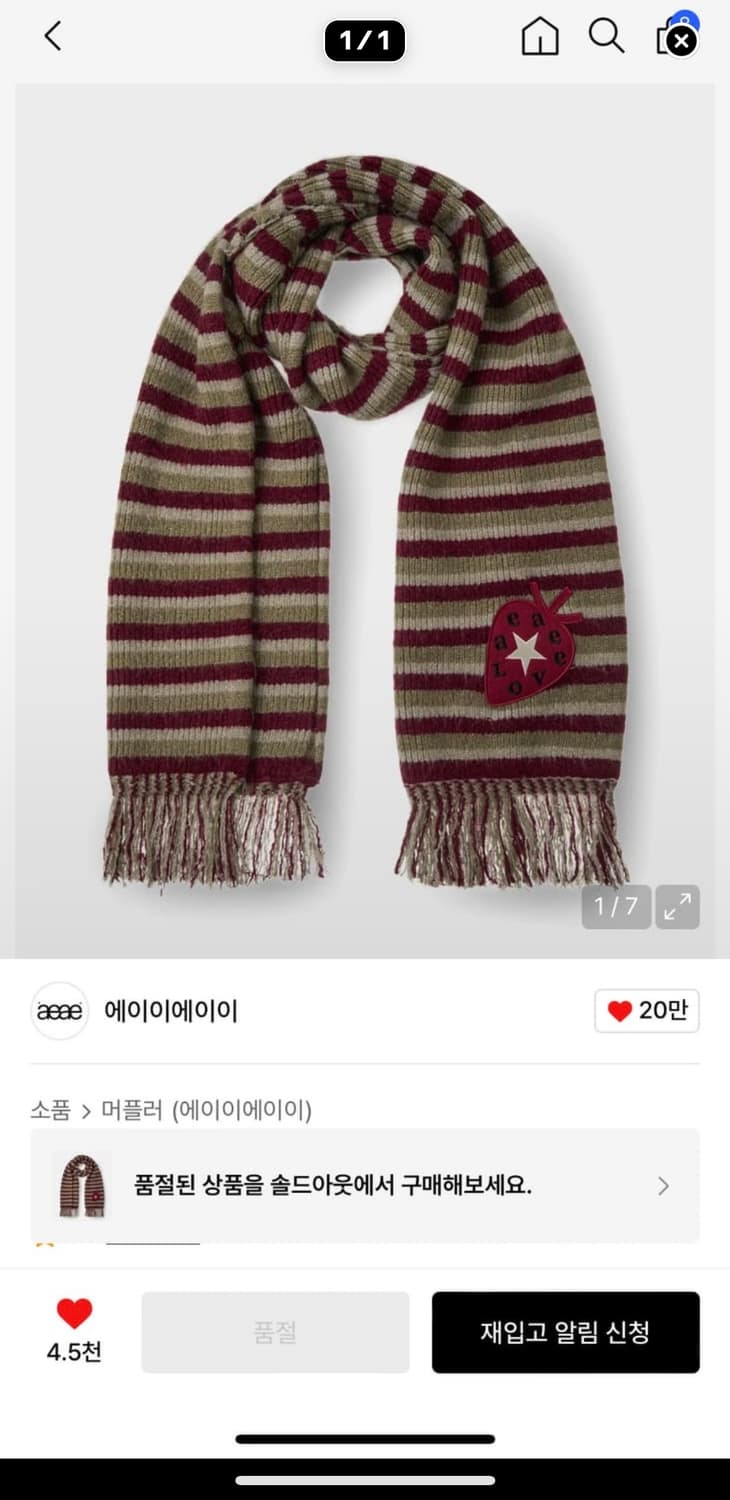
Task: Tap the aeae brand logo circle
Action: (60, 1011)
